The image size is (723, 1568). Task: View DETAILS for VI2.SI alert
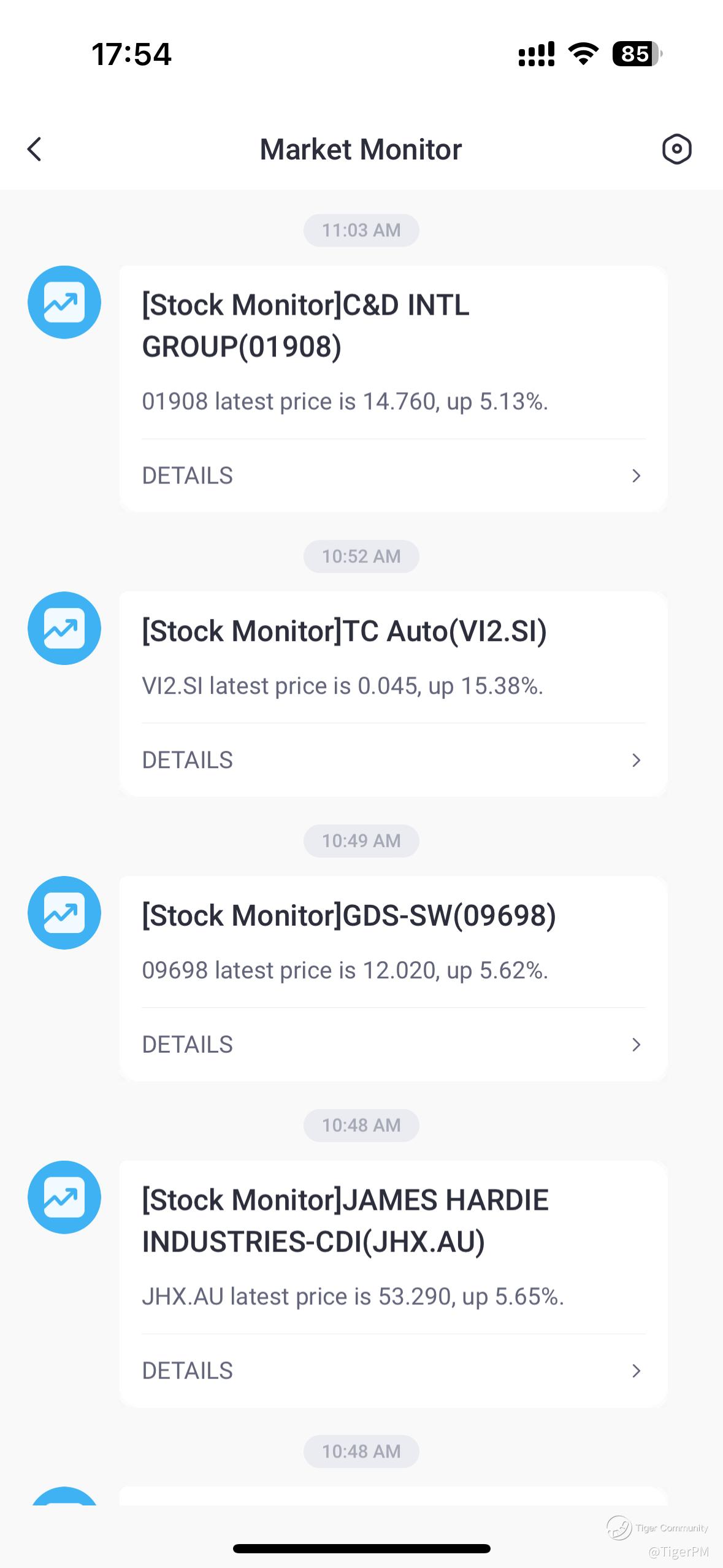point(393,760)
